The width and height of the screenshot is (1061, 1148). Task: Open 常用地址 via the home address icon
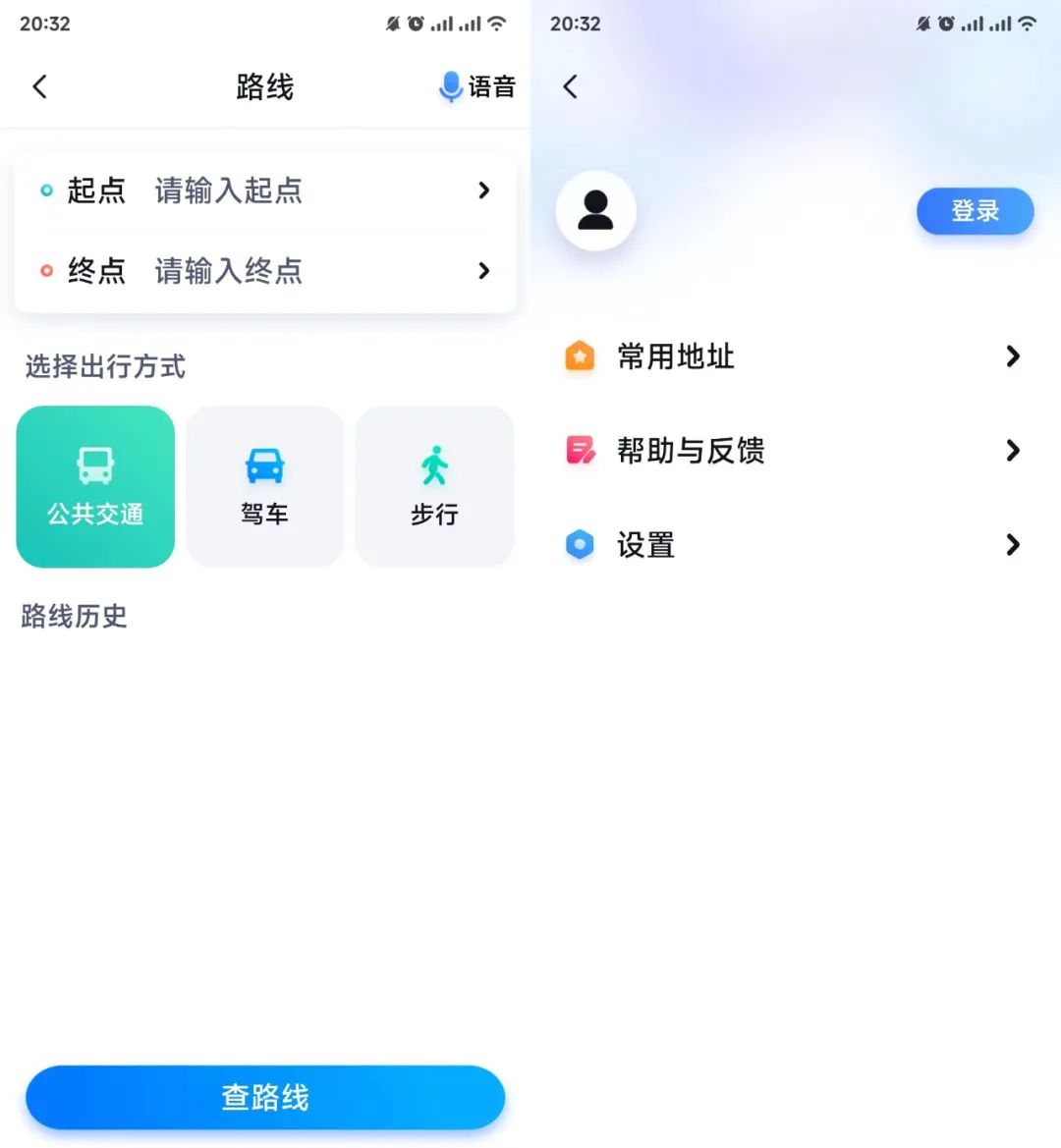click(580, 356)
